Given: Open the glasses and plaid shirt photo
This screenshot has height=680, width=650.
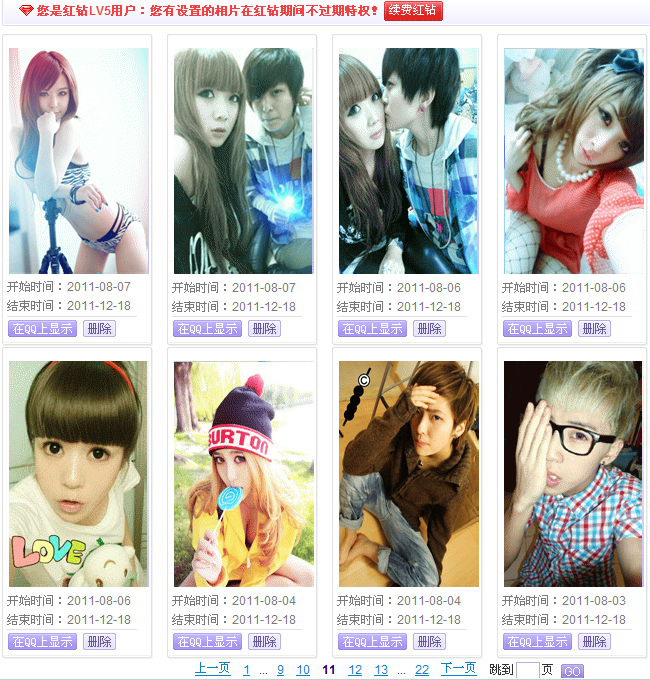Looking at the screenshot, I should click(572, 473).
